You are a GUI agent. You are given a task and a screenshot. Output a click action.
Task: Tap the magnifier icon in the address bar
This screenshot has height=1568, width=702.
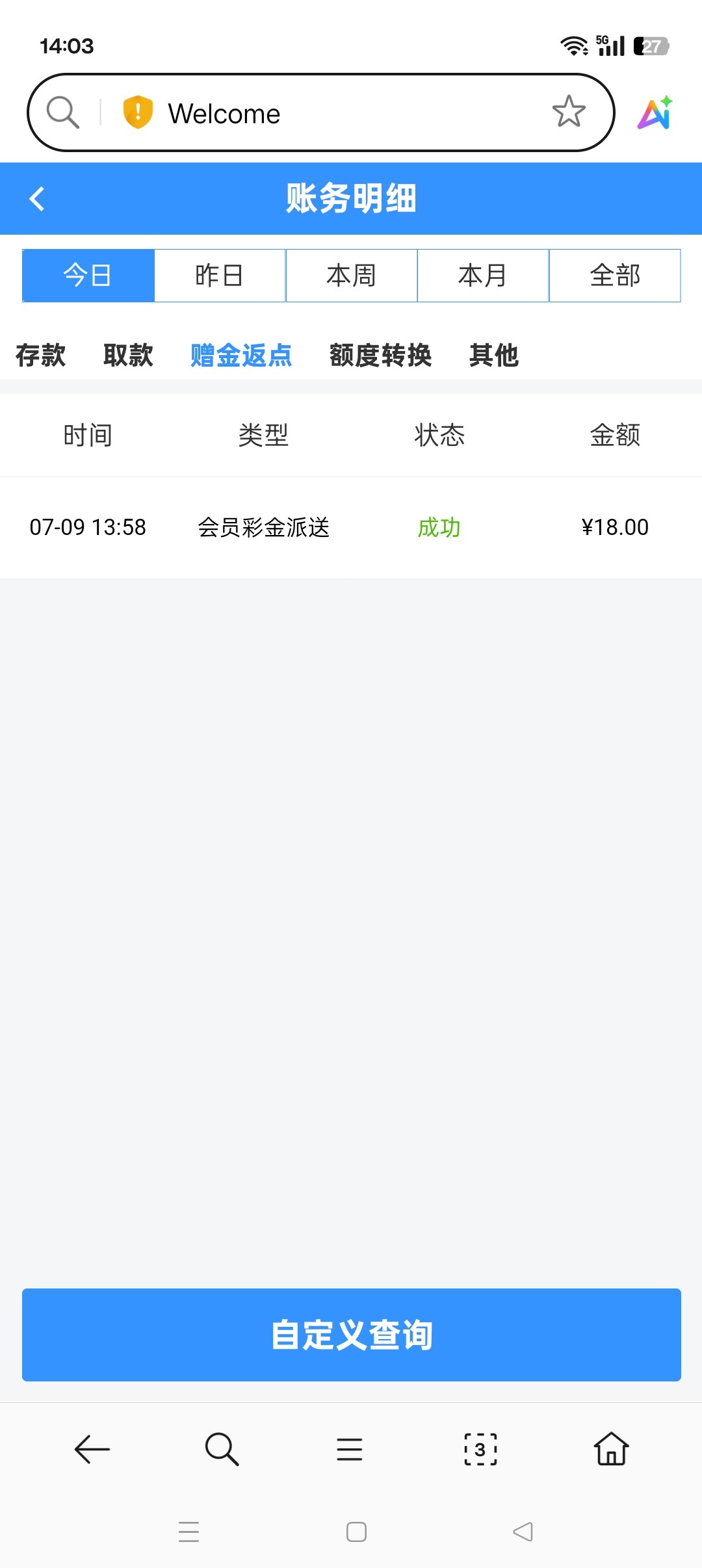click(62, 112)
